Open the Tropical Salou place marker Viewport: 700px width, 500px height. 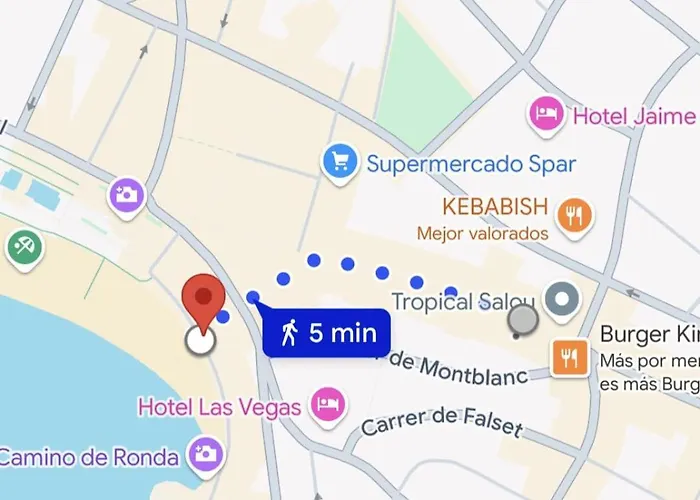point(561,299)
